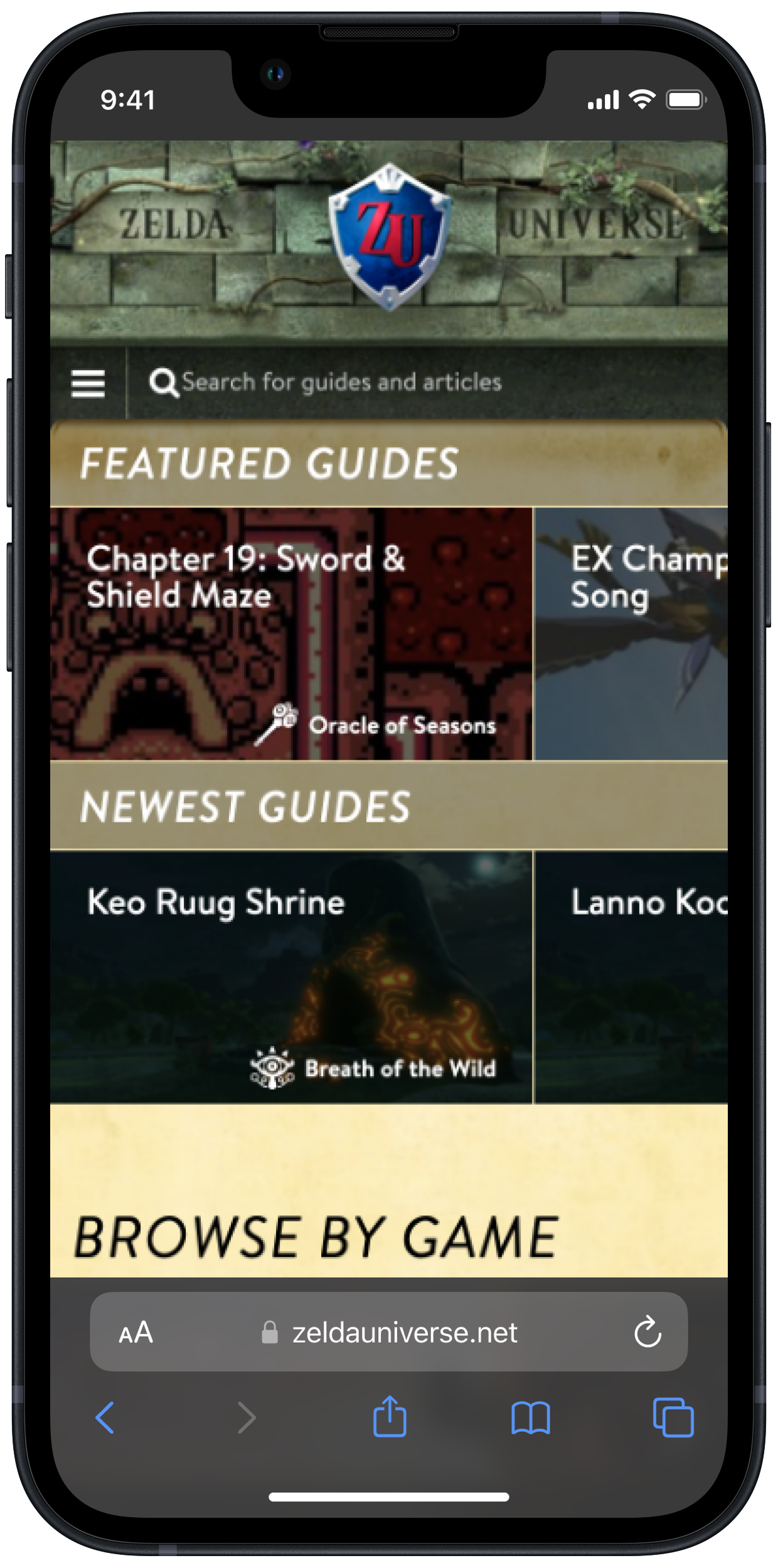Tap the Zelda Universe shield logo
The width and height of the screenshot is (778, 1568).
pos(389,236)
